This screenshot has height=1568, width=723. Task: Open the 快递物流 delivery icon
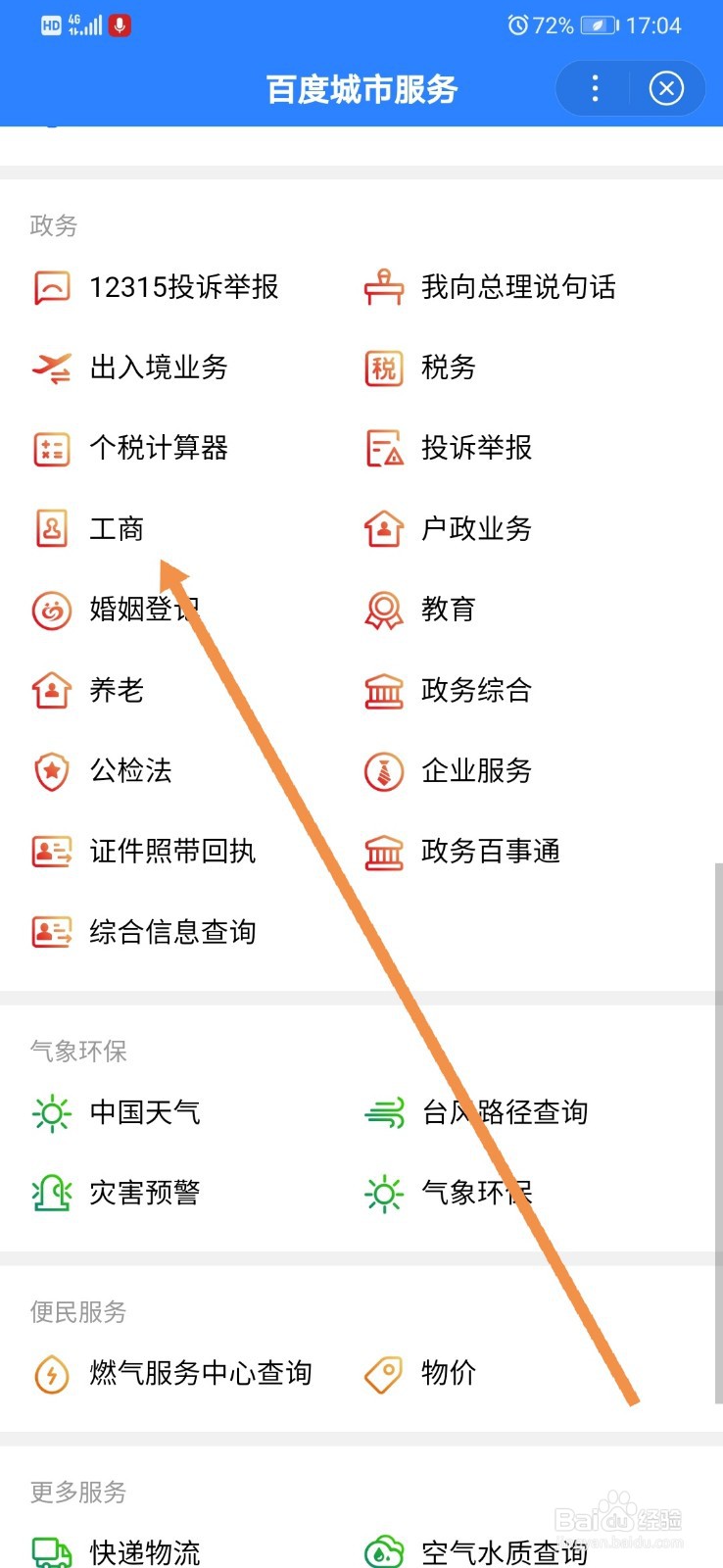(x=50, y=1551)
